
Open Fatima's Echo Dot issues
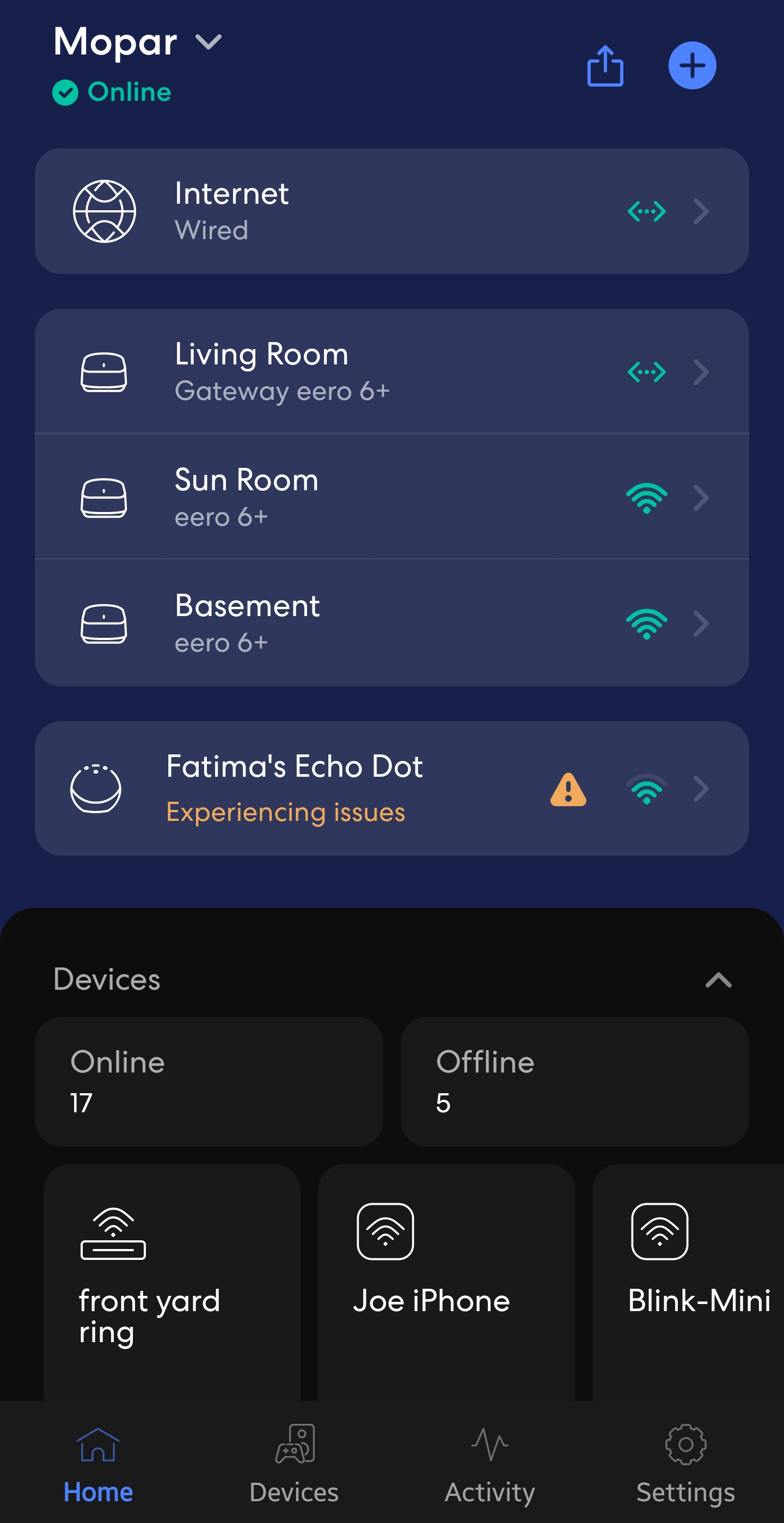click(391, 788)
